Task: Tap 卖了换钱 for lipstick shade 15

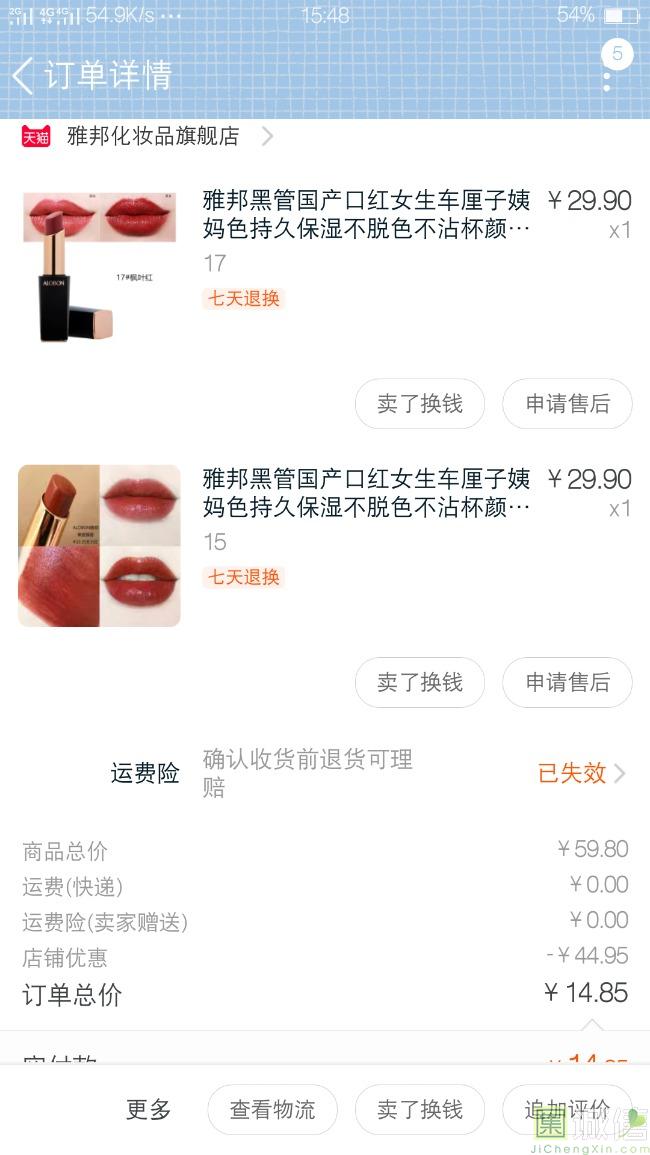Action: tap(420, 682)
